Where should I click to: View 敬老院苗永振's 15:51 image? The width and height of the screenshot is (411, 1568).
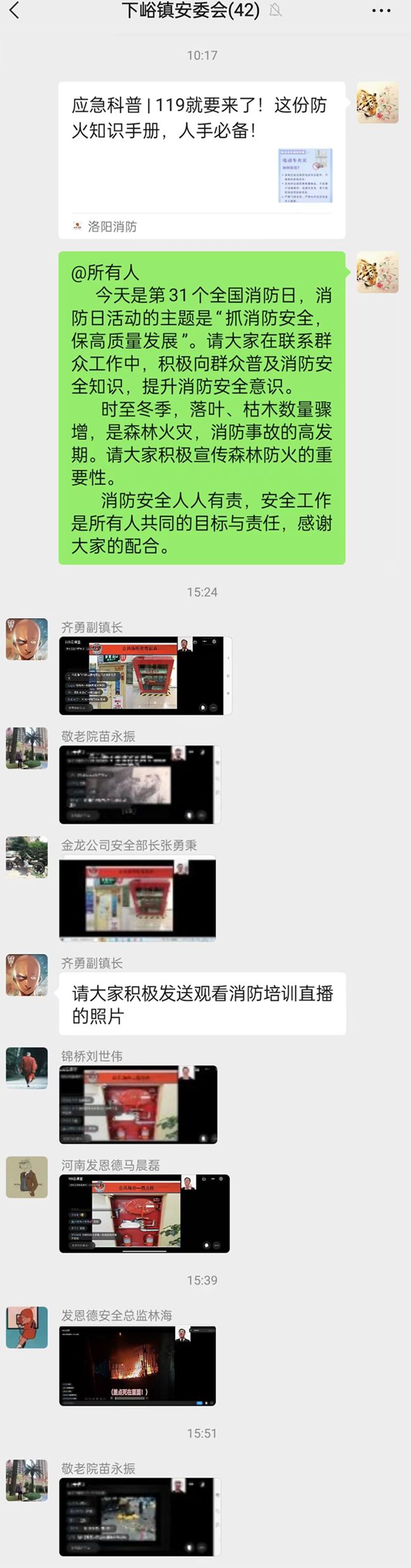click(140, 1516)
